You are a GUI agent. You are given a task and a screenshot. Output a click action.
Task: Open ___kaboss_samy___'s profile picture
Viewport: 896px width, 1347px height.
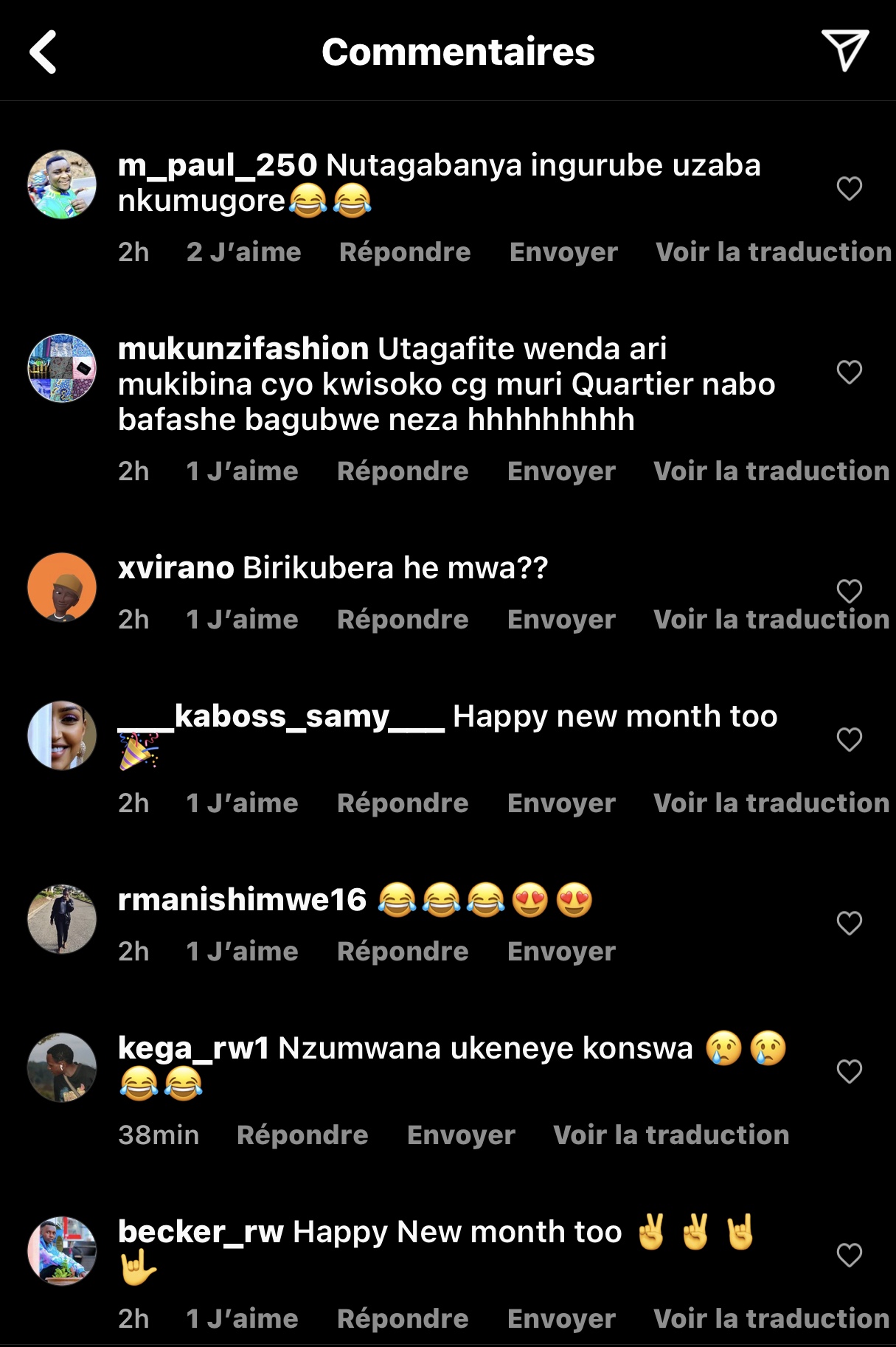pos(62,735)
